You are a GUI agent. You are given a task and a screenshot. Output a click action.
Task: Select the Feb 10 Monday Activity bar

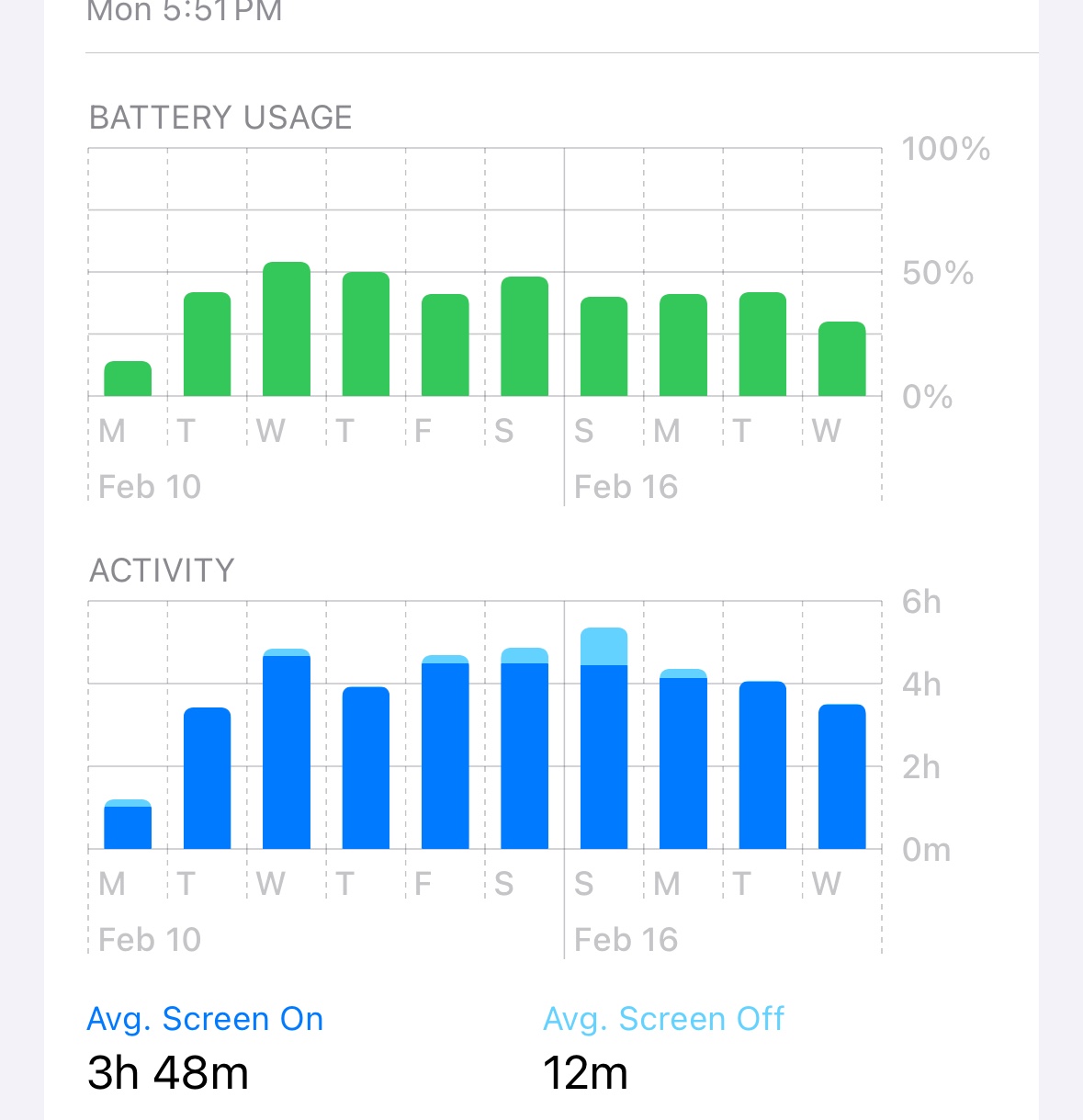(x=128, y=824)
